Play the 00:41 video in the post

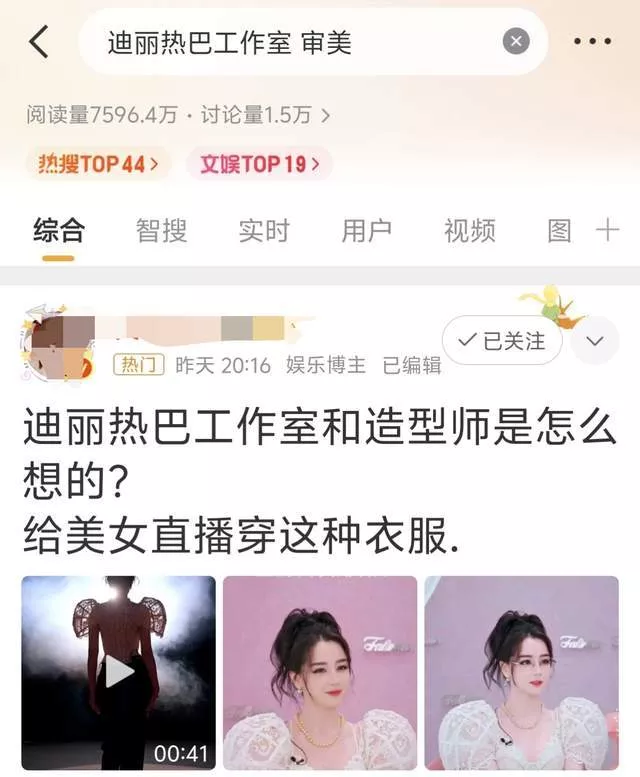tap(119, 671)
